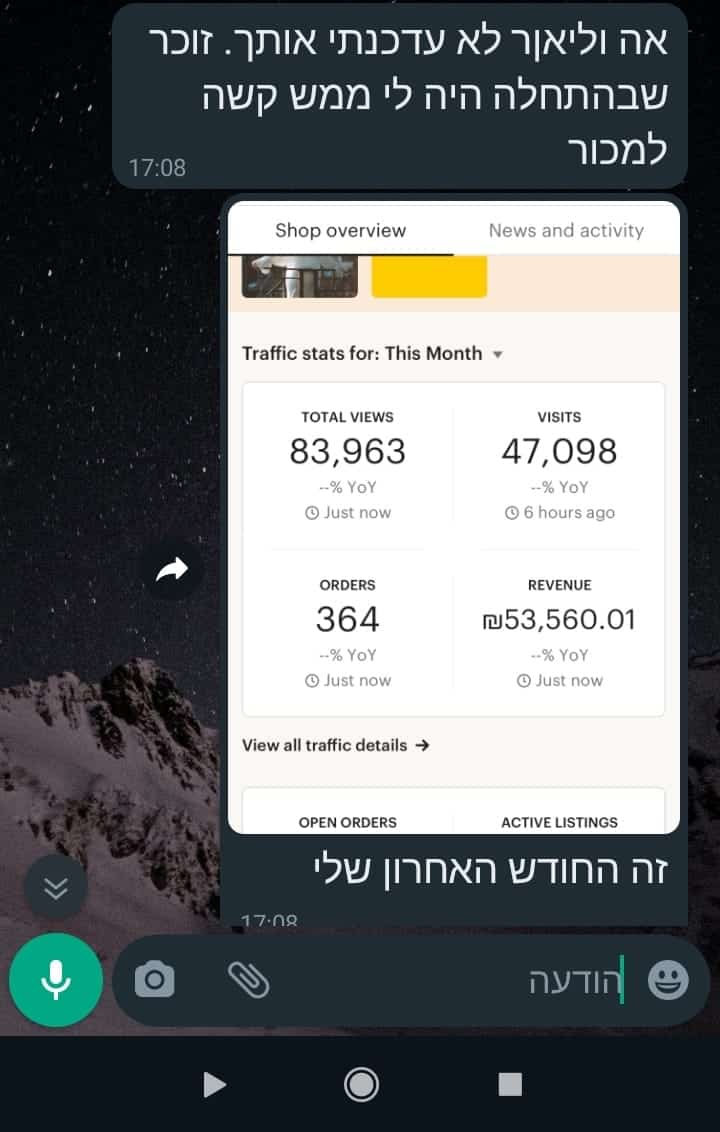Follow the View all traffic details link
This screenshot has width=720, height=1132.
click(336, 745)
